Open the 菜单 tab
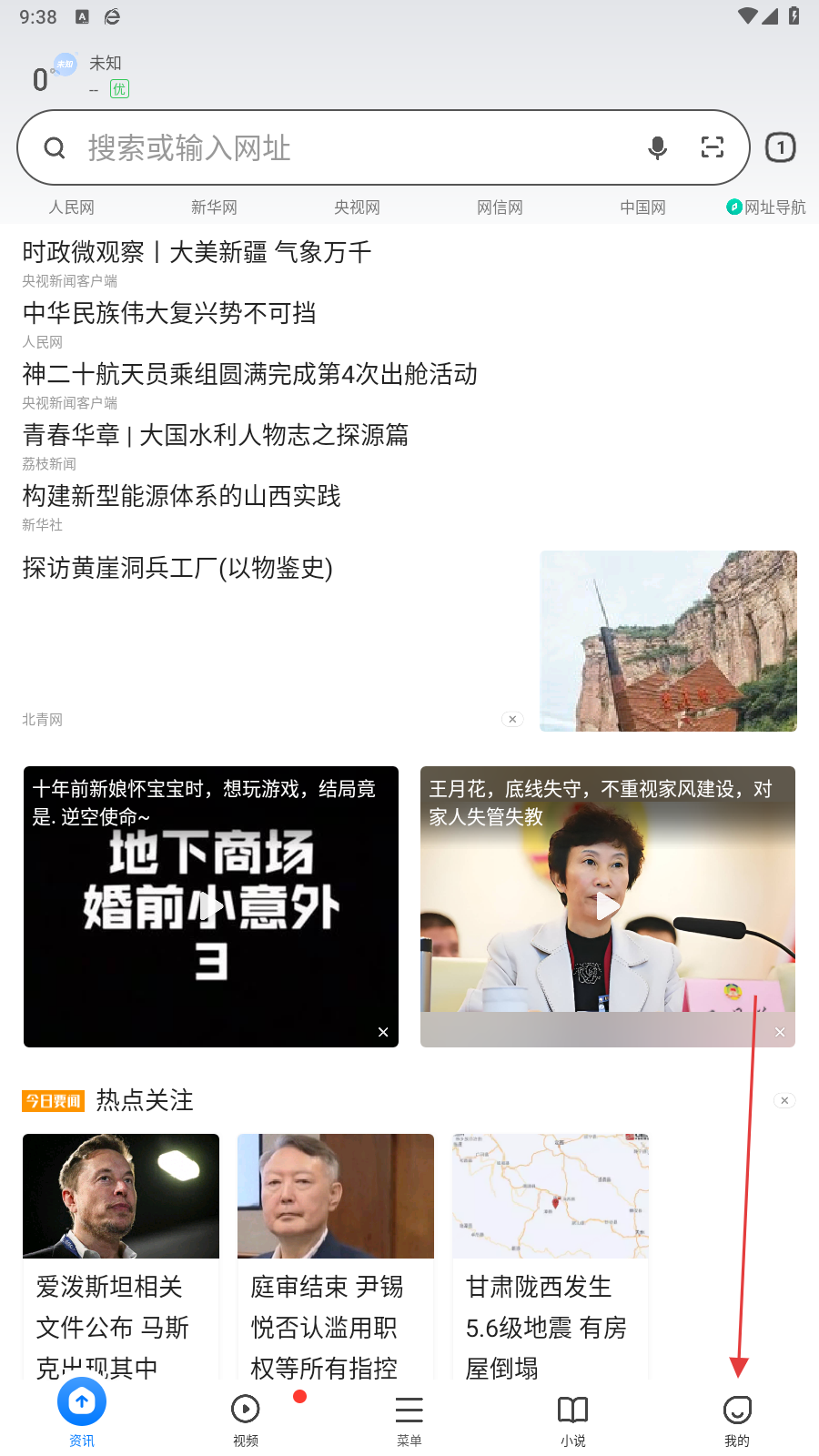The image size is (819, 1456). point(409,1420)
